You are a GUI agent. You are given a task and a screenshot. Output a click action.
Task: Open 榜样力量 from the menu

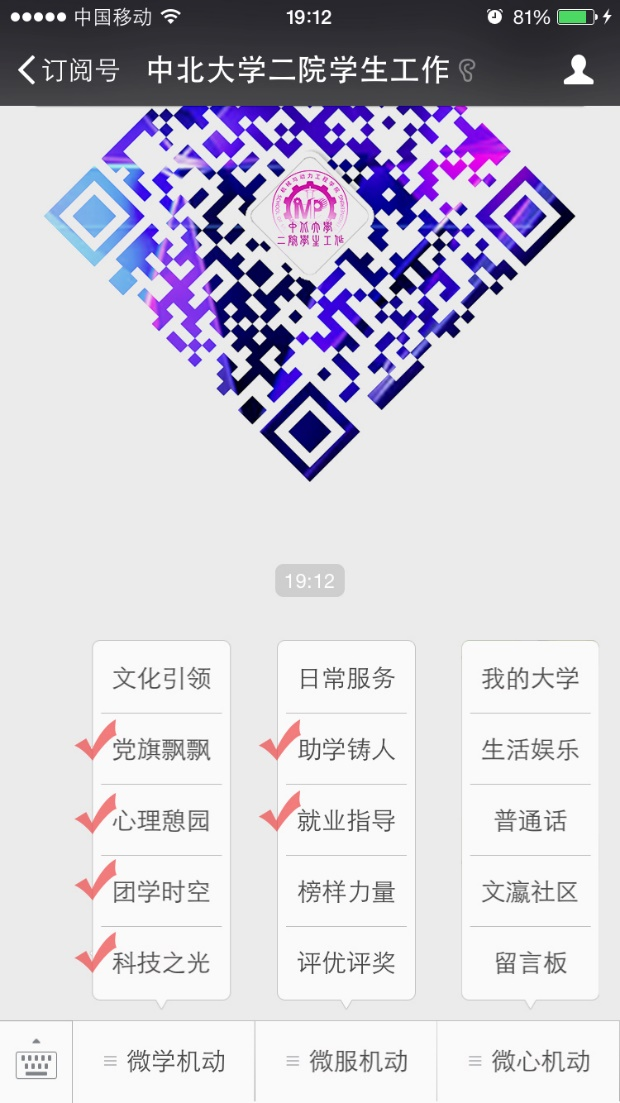pyautogui.click(x=346, y=892)
